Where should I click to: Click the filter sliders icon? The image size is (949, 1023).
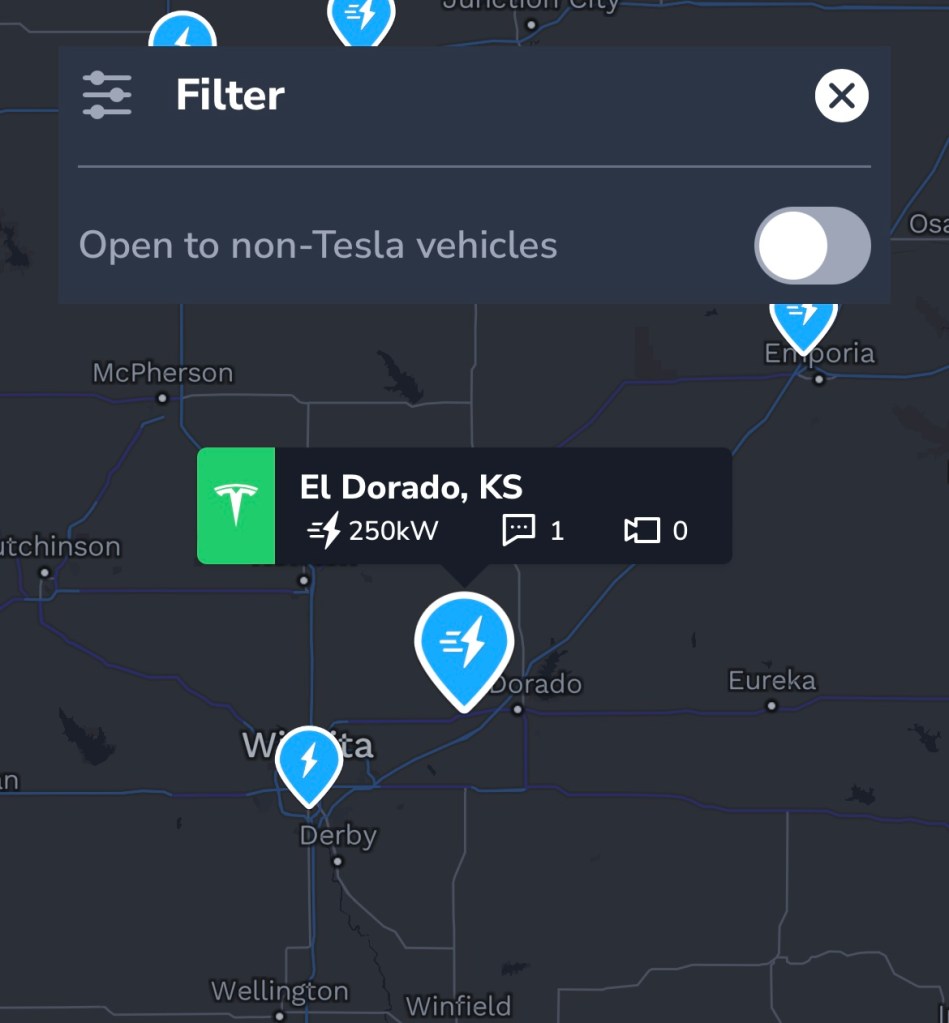[x=107, y=94]
